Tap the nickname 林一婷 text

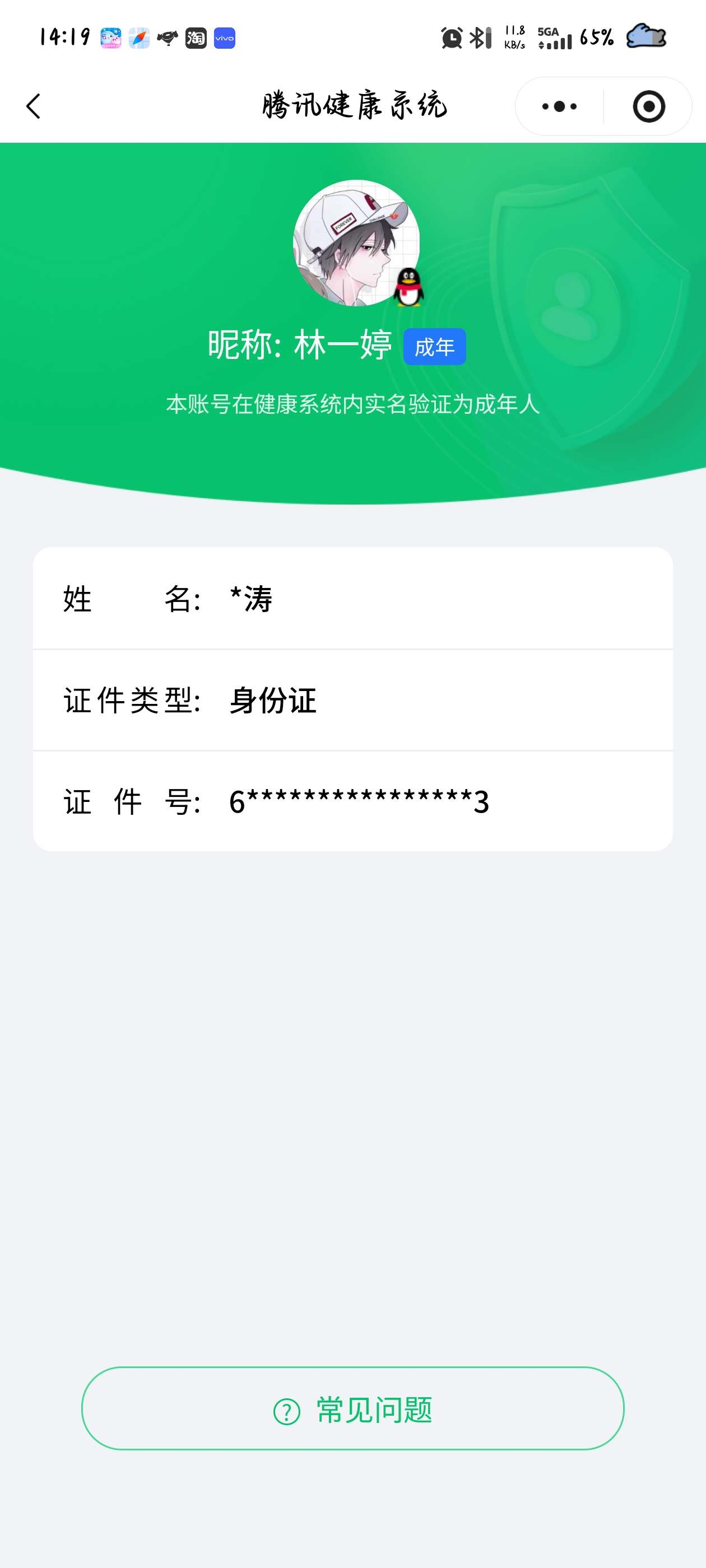[x=342, y=346]
